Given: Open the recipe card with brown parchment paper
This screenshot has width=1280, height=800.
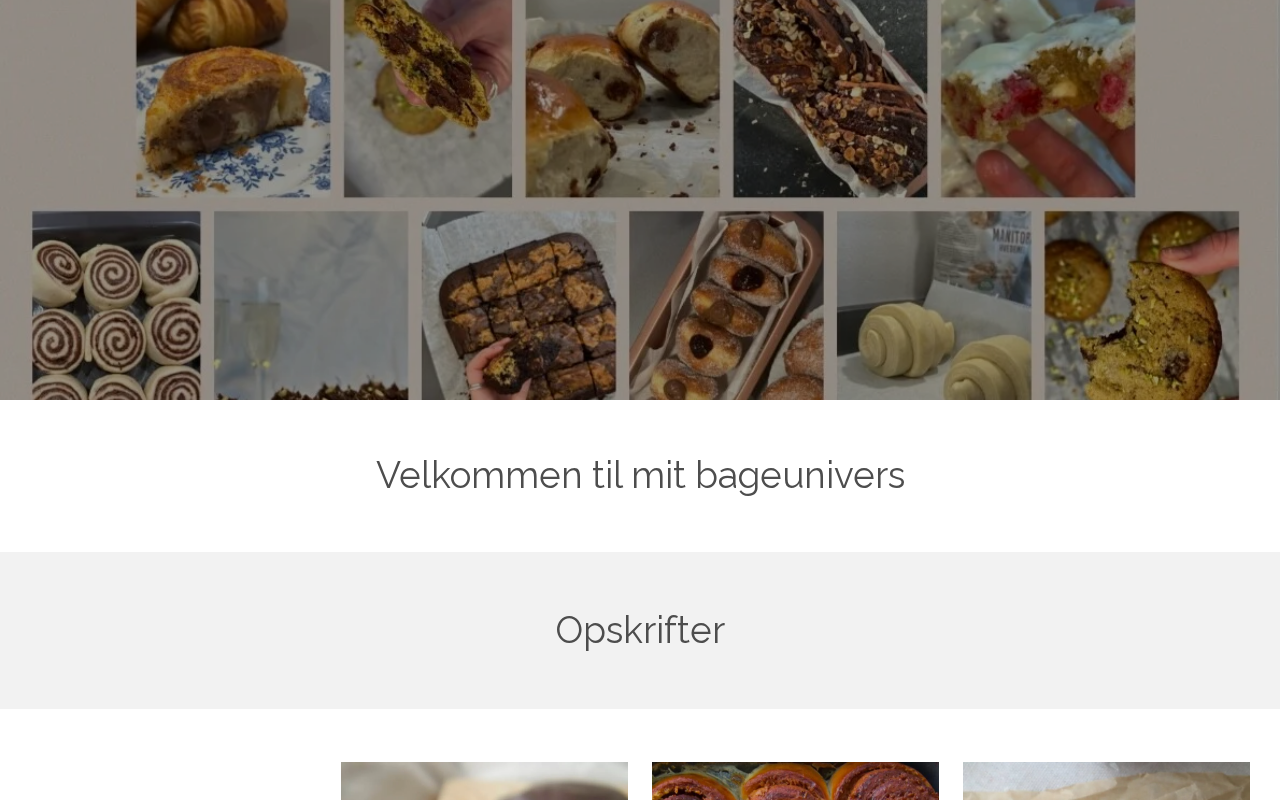Looking at the screenshot, I should point(1106,781).
